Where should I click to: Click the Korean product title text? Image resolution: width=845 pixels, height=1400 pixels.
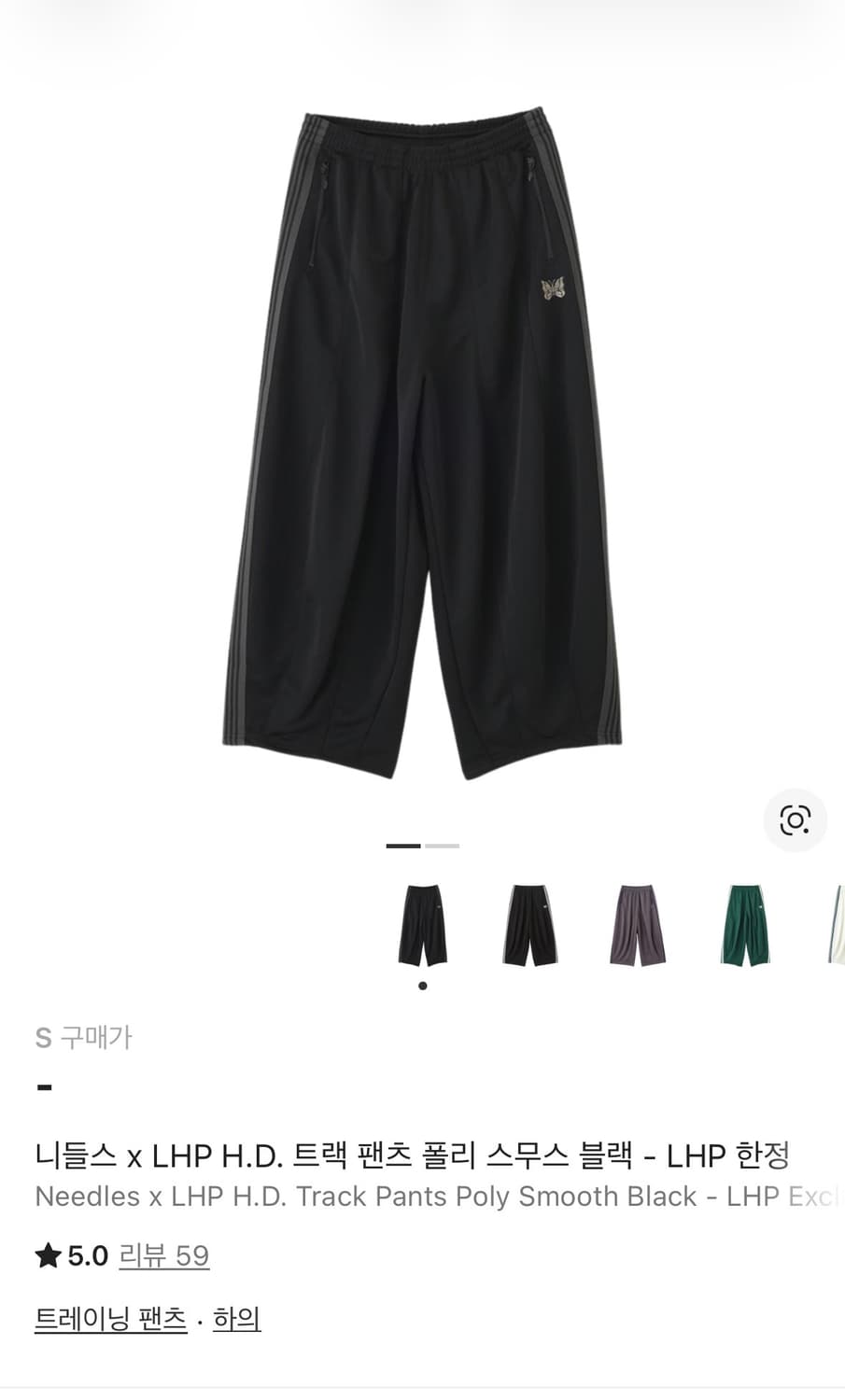tap(411, 1155)
